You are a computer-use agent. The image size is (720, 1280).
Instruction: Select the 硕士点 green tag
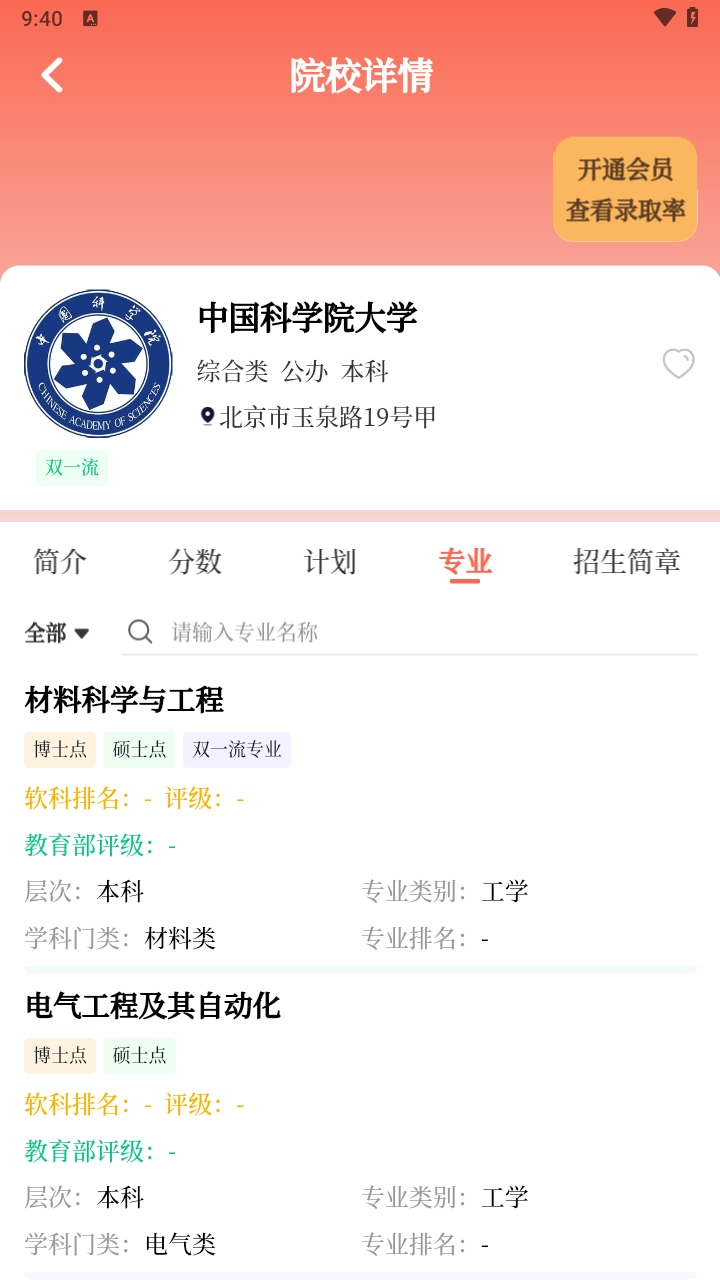(x=139, y=750)
